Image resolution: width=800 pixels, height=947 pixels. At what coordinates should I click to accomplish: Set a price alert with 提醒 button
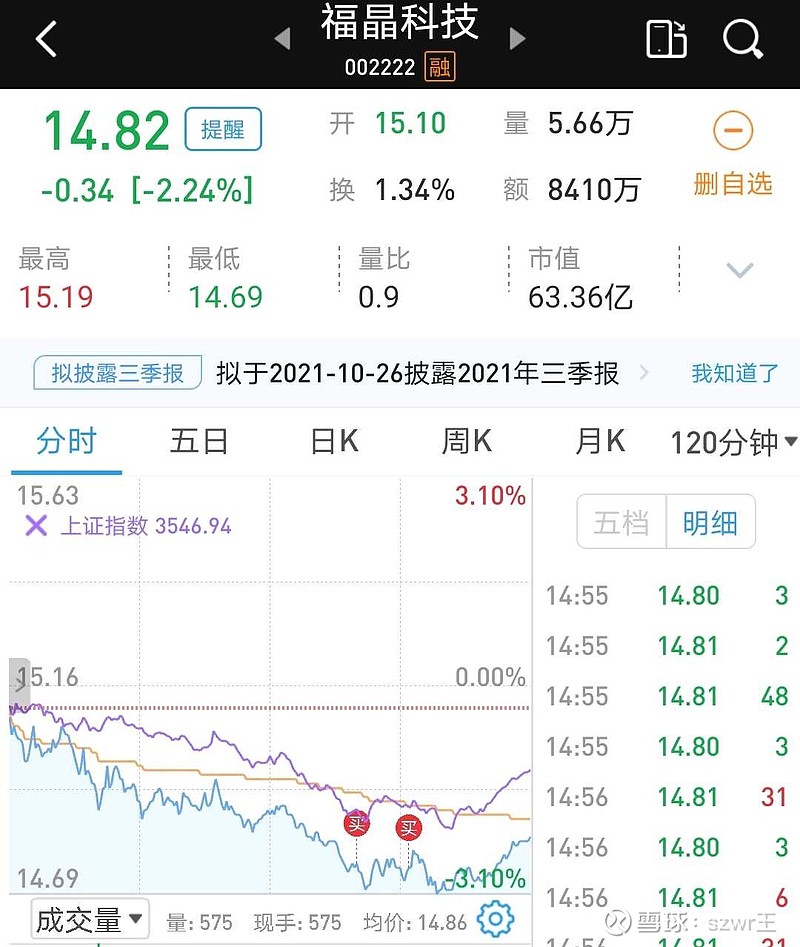[222, 130]
